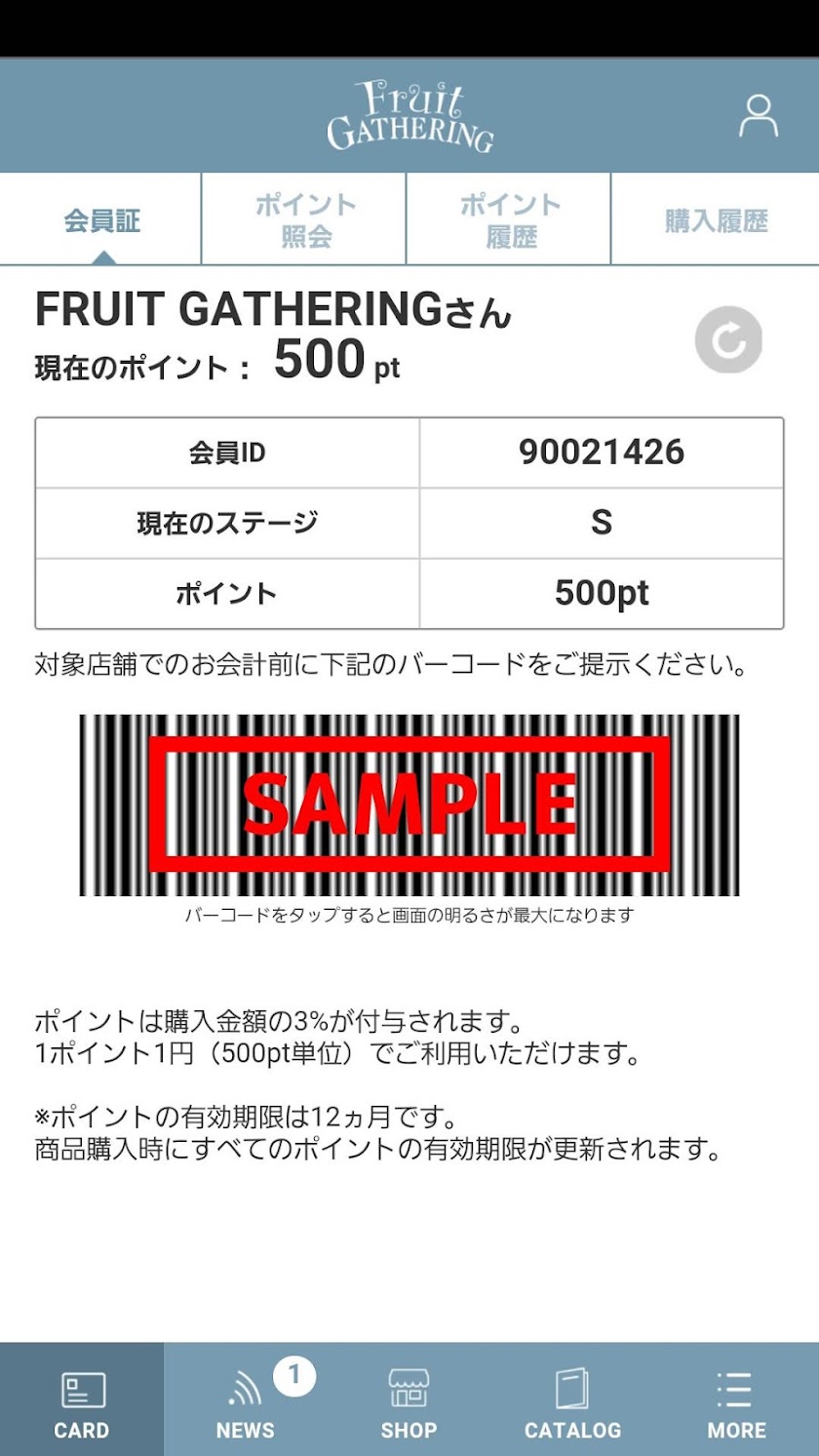Open the CATALOG section

click(x=572, y=1401)
